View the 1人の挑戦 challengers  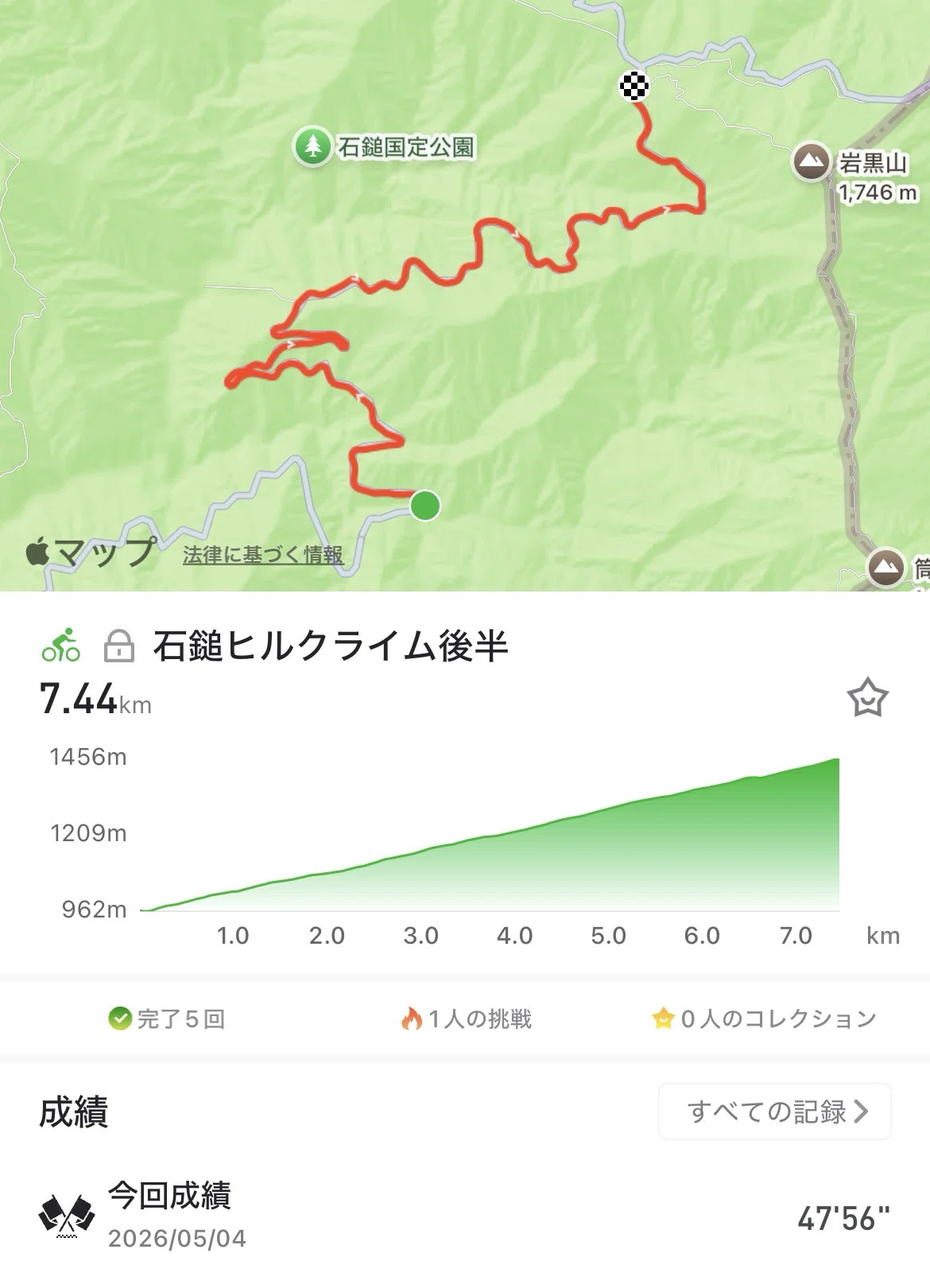pos(466,1018)
